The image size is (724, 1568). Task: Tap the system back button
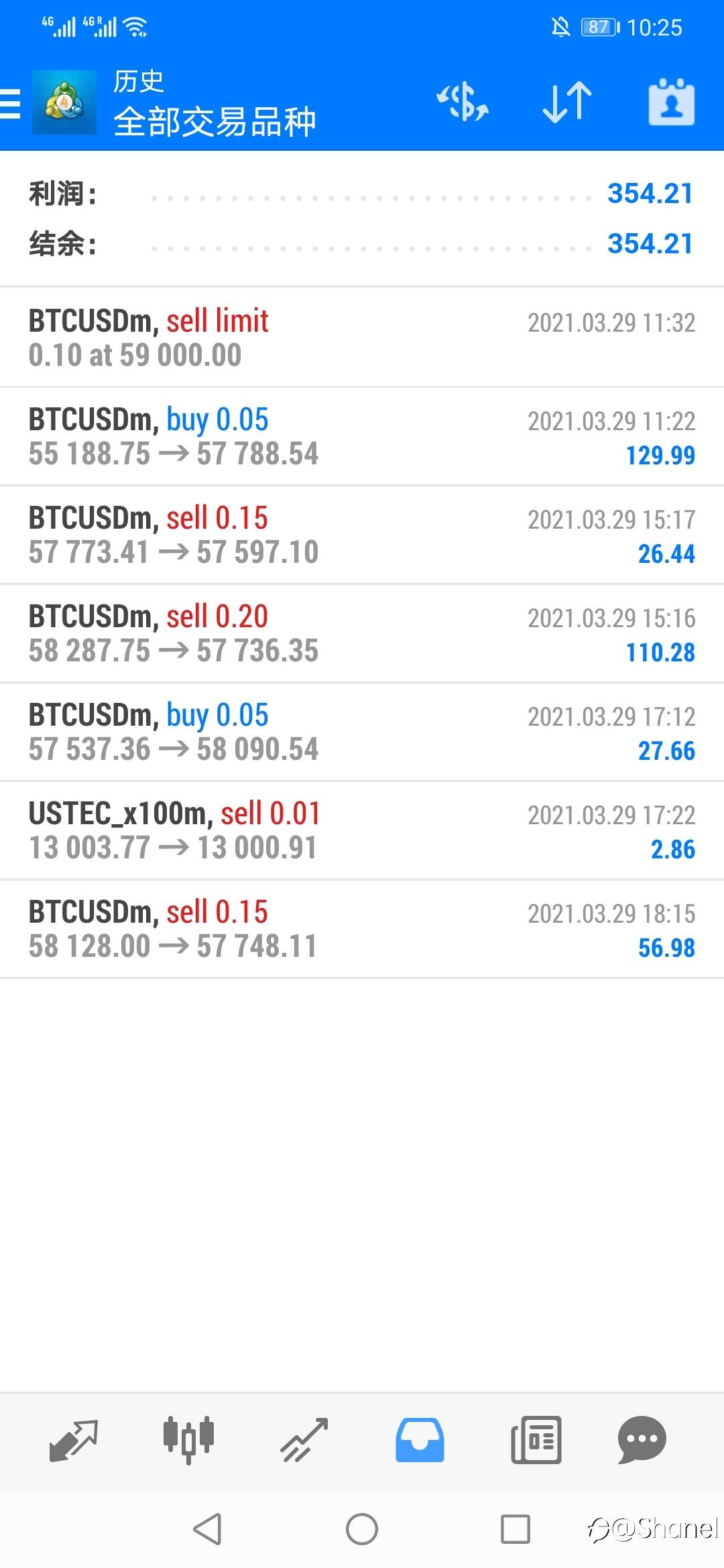[207, 1529]
